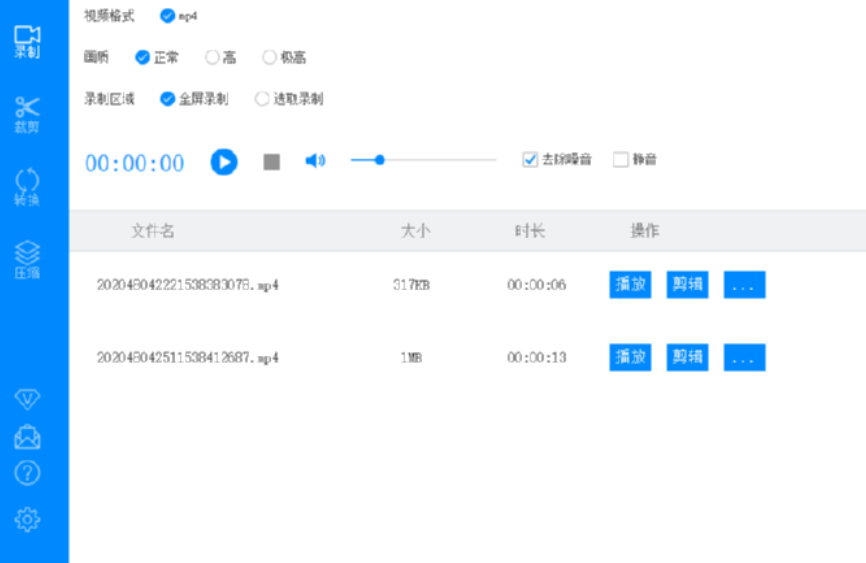The width and height of the screenshot is (866, 563).
Task: Open the 压缩 tab in sidebar
Action: point(27,259)
